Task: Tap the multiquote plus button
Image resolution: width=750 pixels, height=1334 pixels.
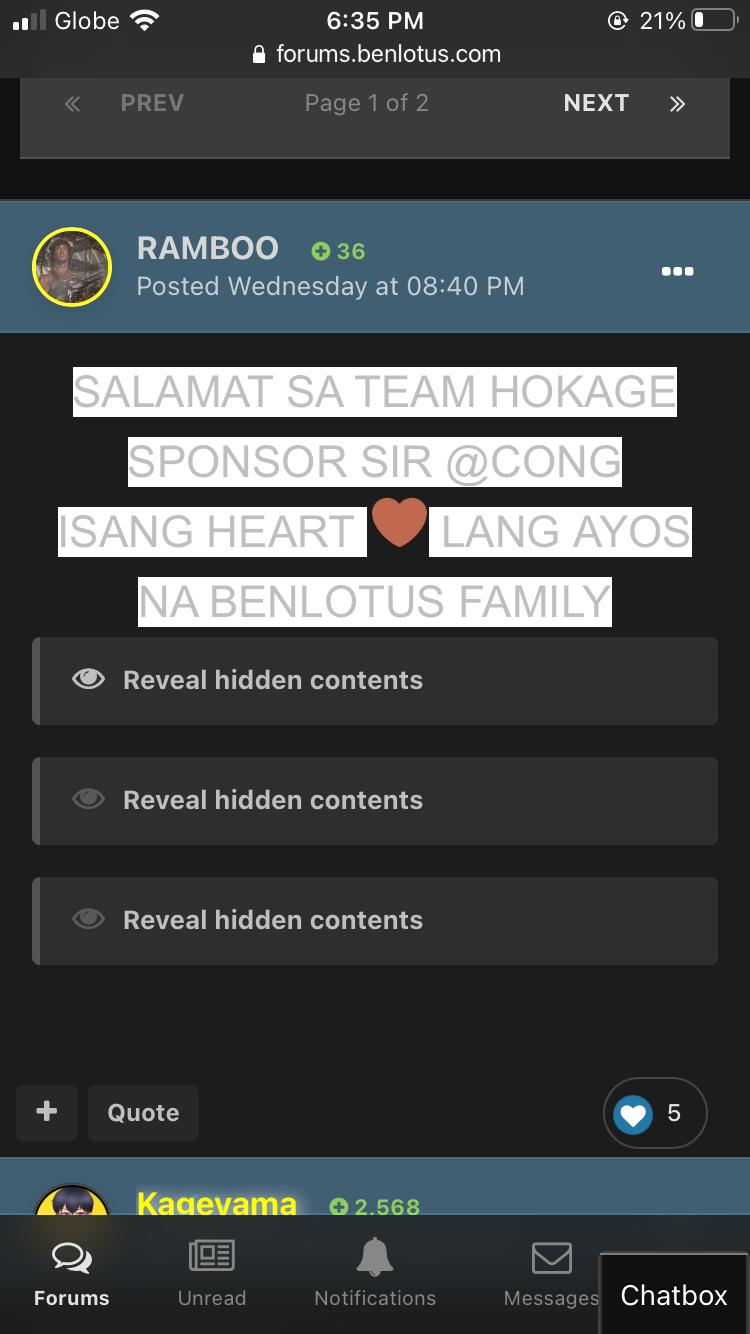Action: tap(46, 1112)
